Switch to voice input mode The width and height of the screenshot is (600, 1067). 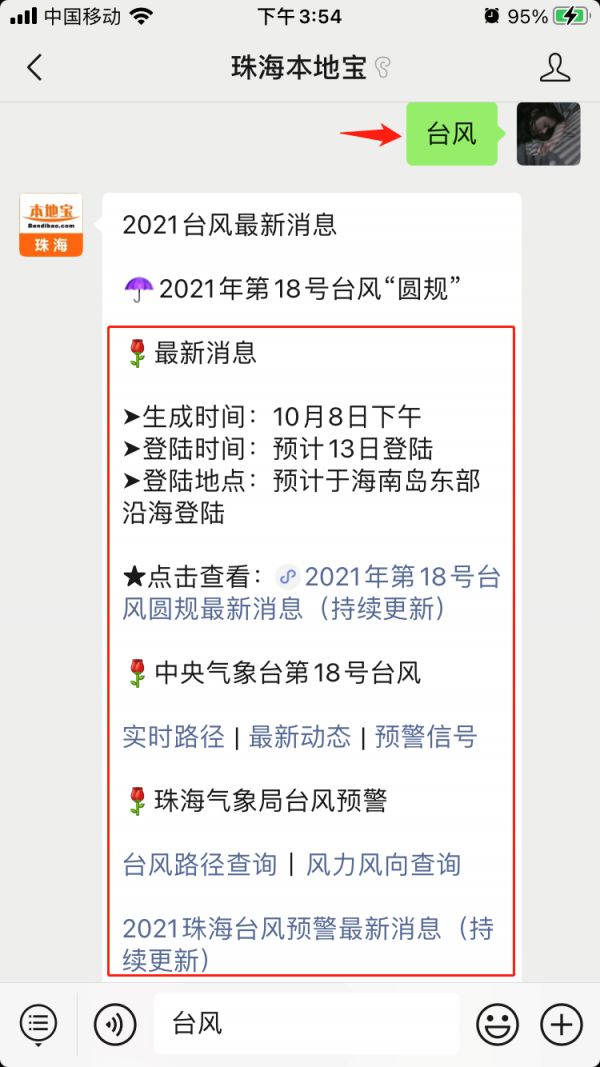(x=114, y=1023)
